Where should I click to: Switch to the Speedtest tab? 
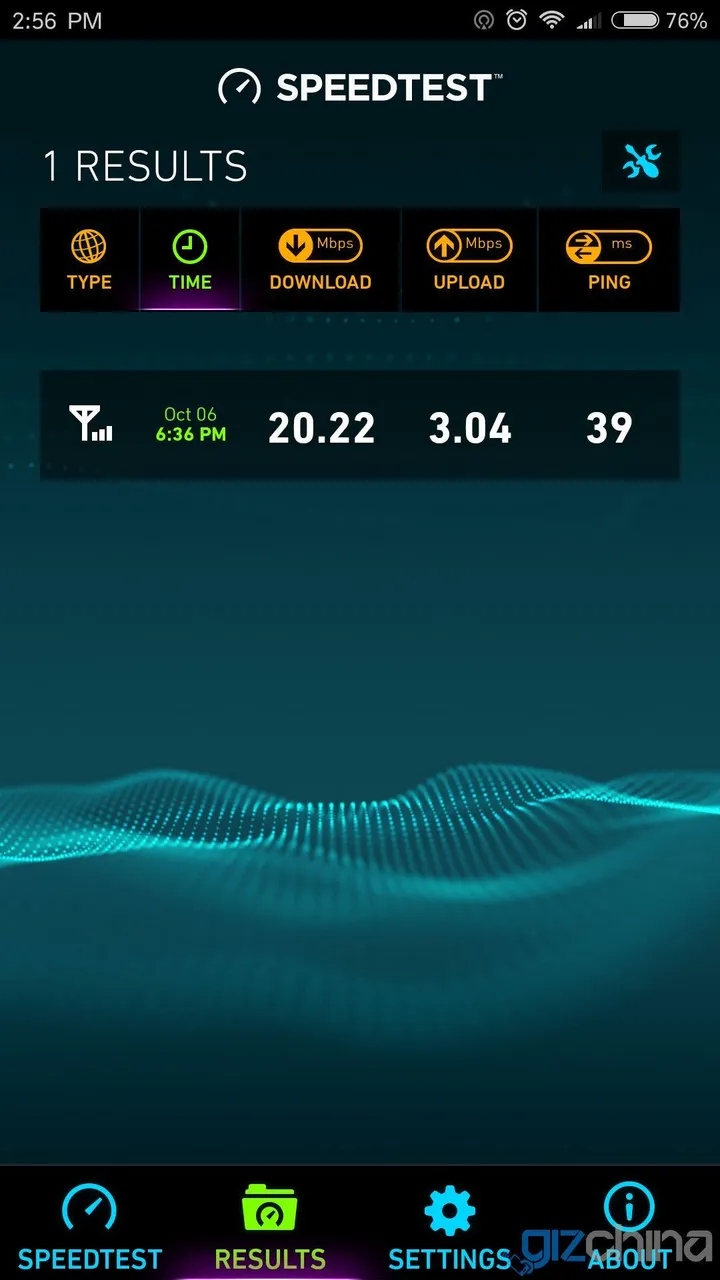(x=89, y=1226)
